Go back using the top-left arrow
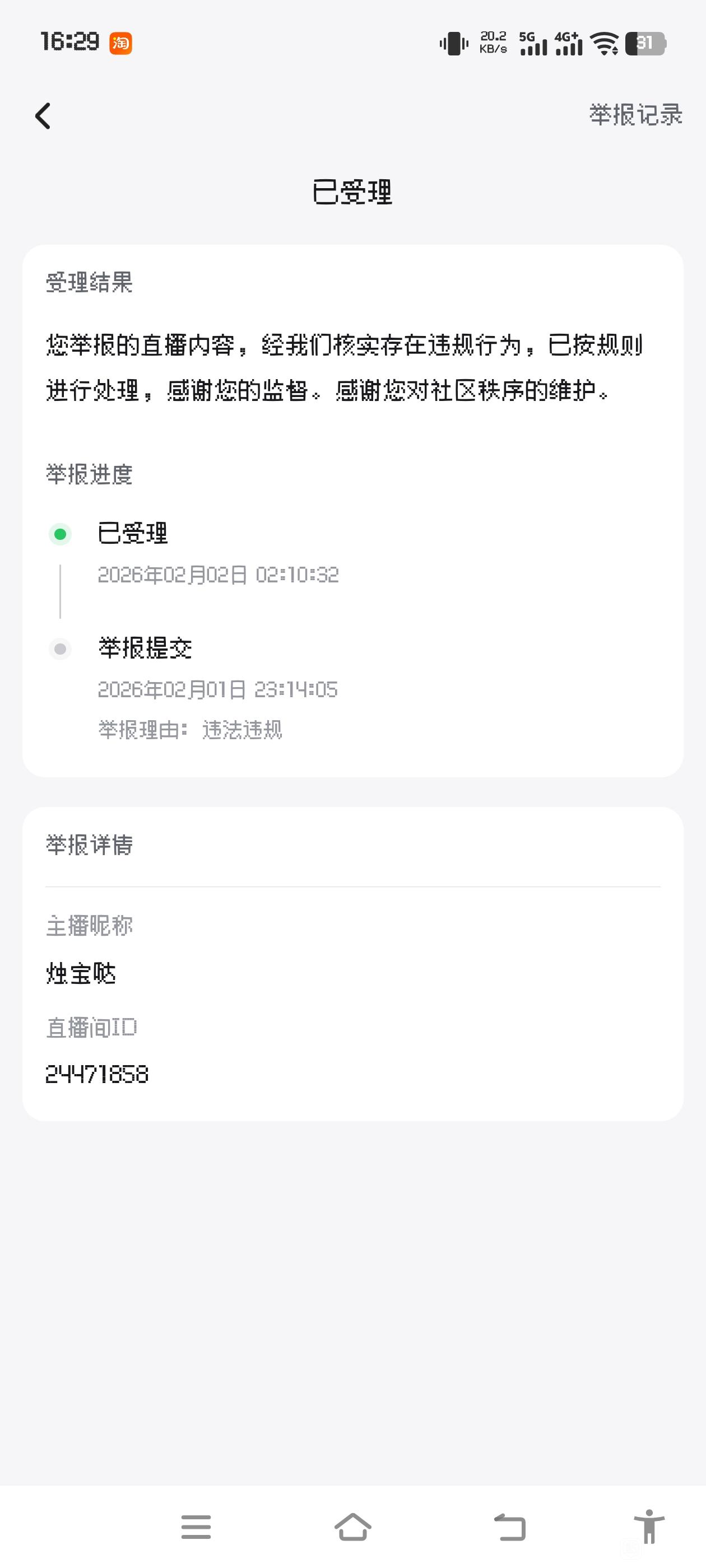This screenshot has width=706, height=1568. [x=43, y=116]
